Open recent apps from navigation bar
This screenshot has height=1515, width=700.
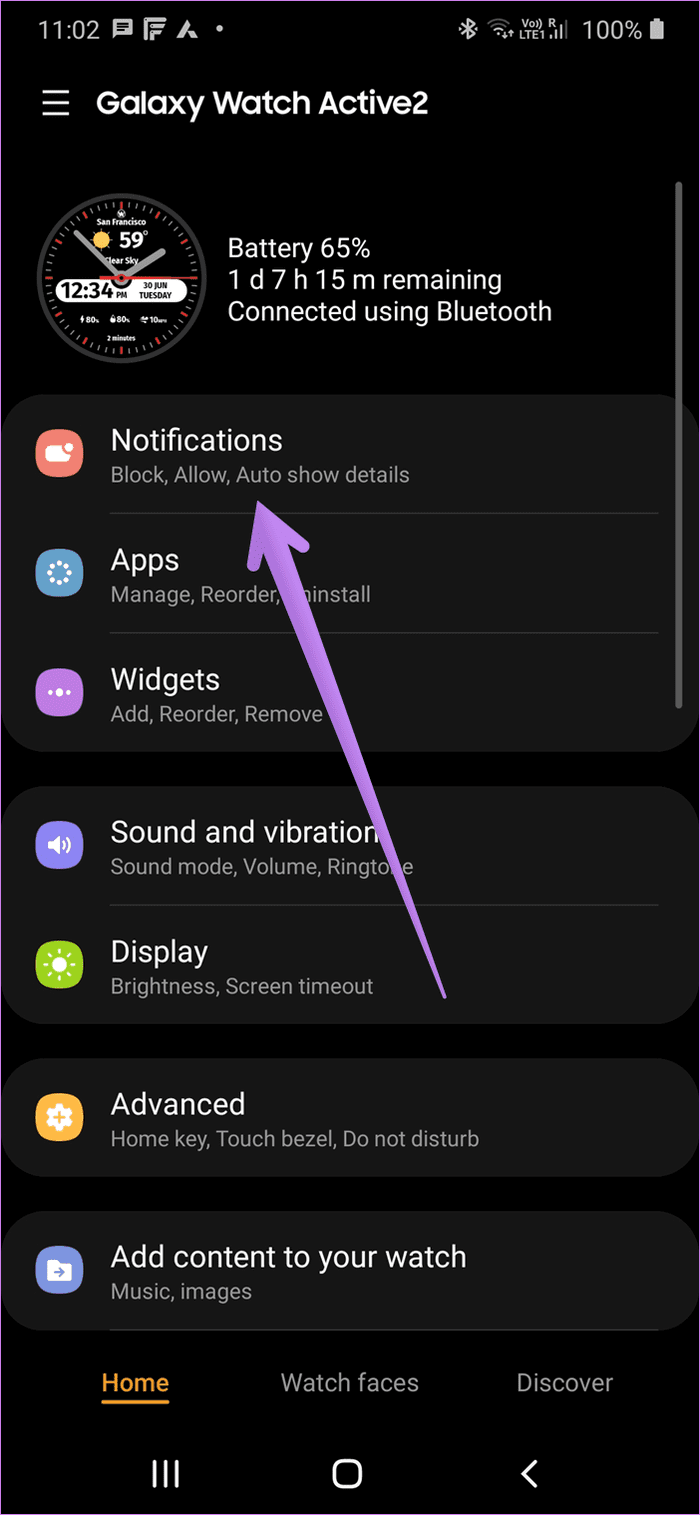coord(165,1472)
